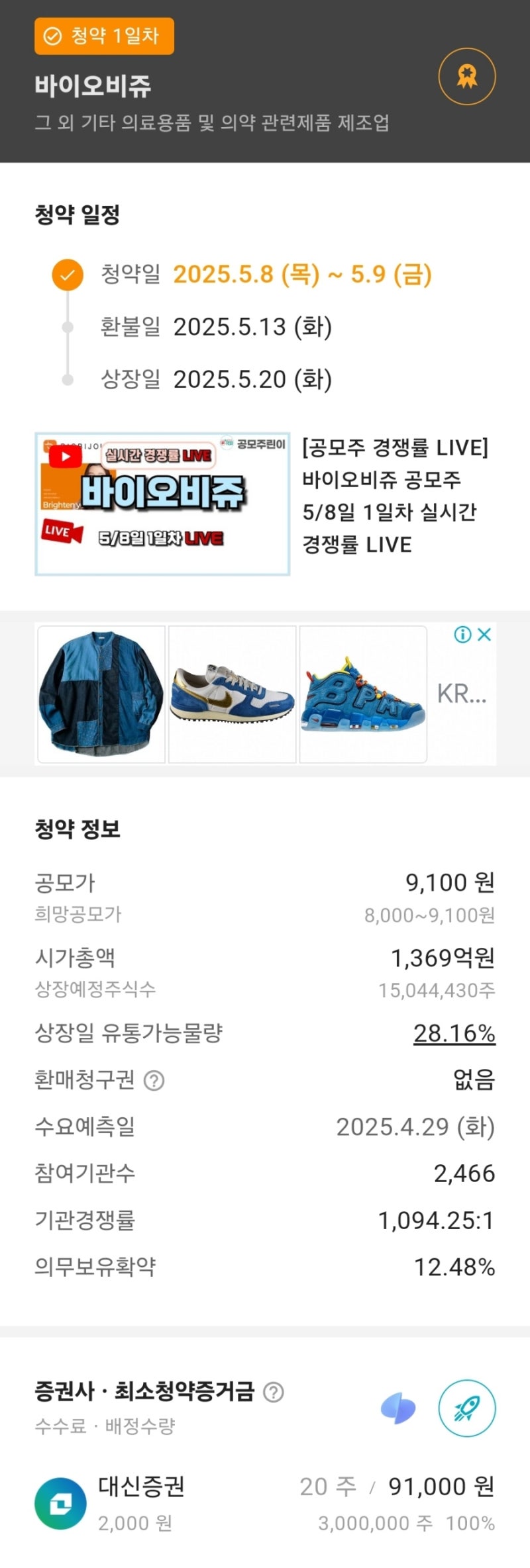
Task: Open the blue patchwork shirt ad
Action: pos(101,694)
